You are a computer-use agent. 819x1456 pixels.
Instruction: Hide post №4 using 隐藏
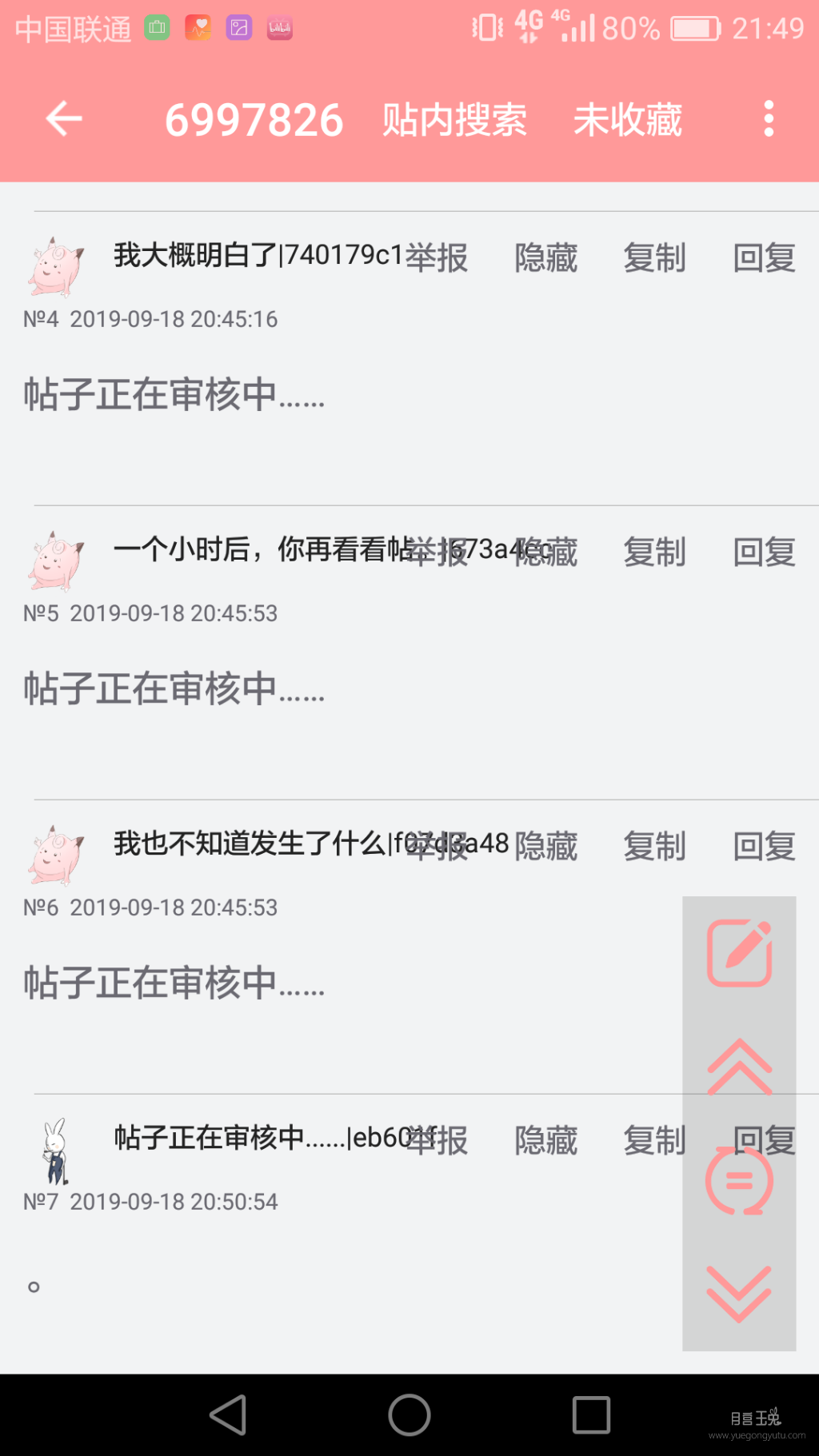546,258
